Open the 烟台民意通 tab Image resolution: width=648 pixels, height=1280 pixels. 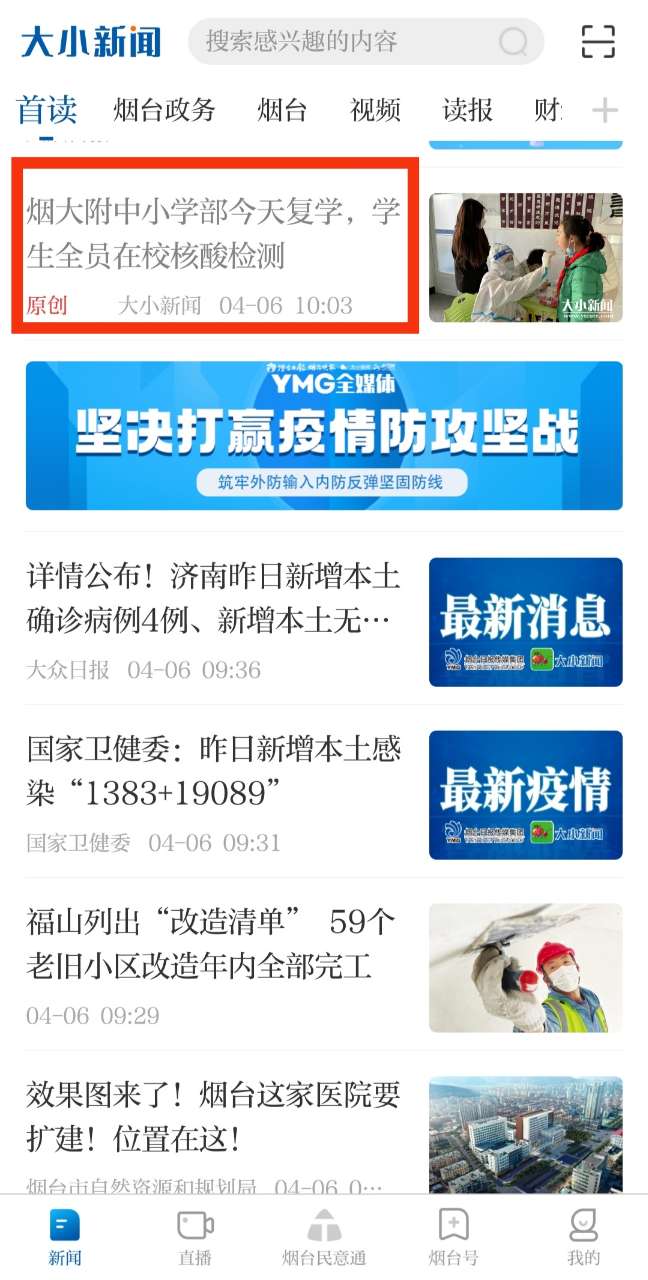[x=324, y=1238]
